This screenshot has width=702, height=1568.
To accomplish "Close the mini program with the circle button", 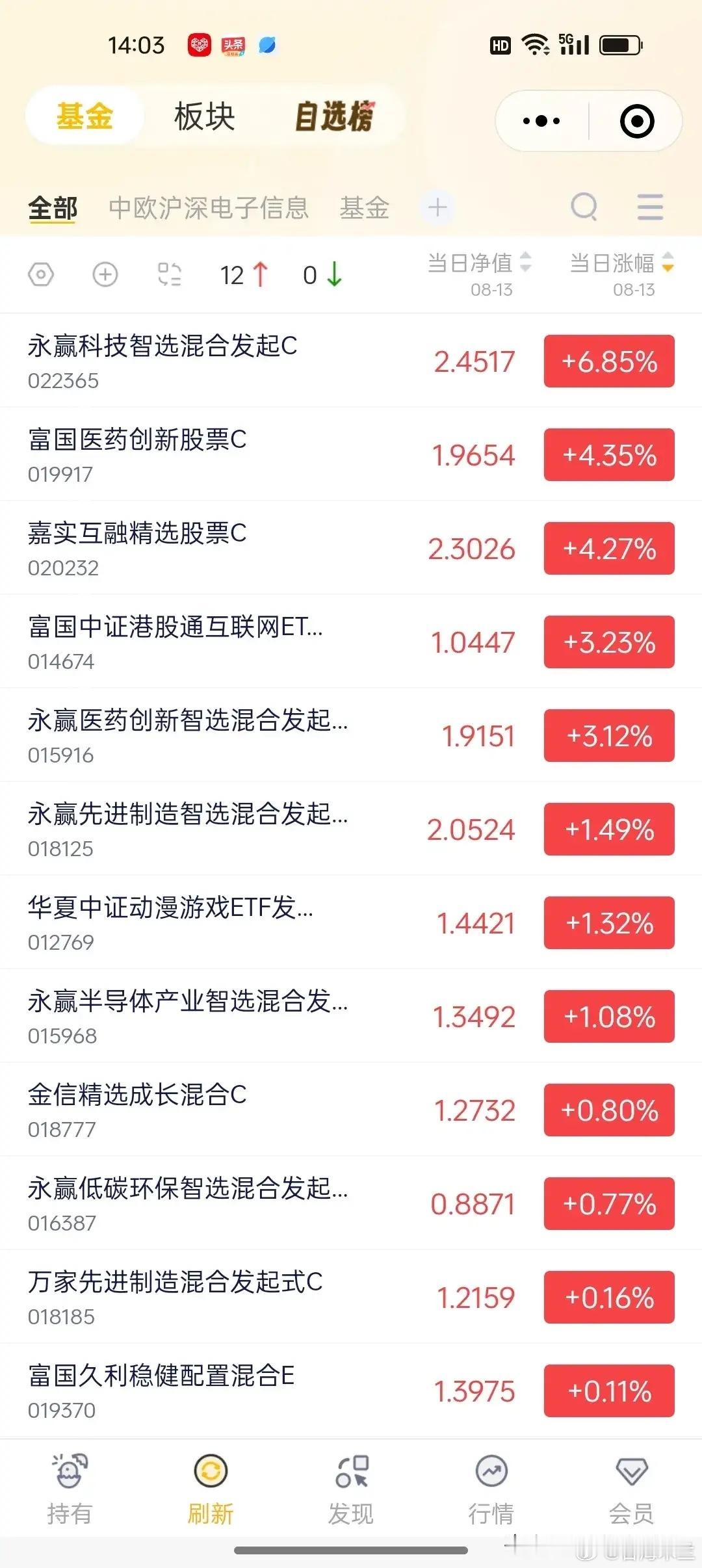I will click(x=637, y=121).
